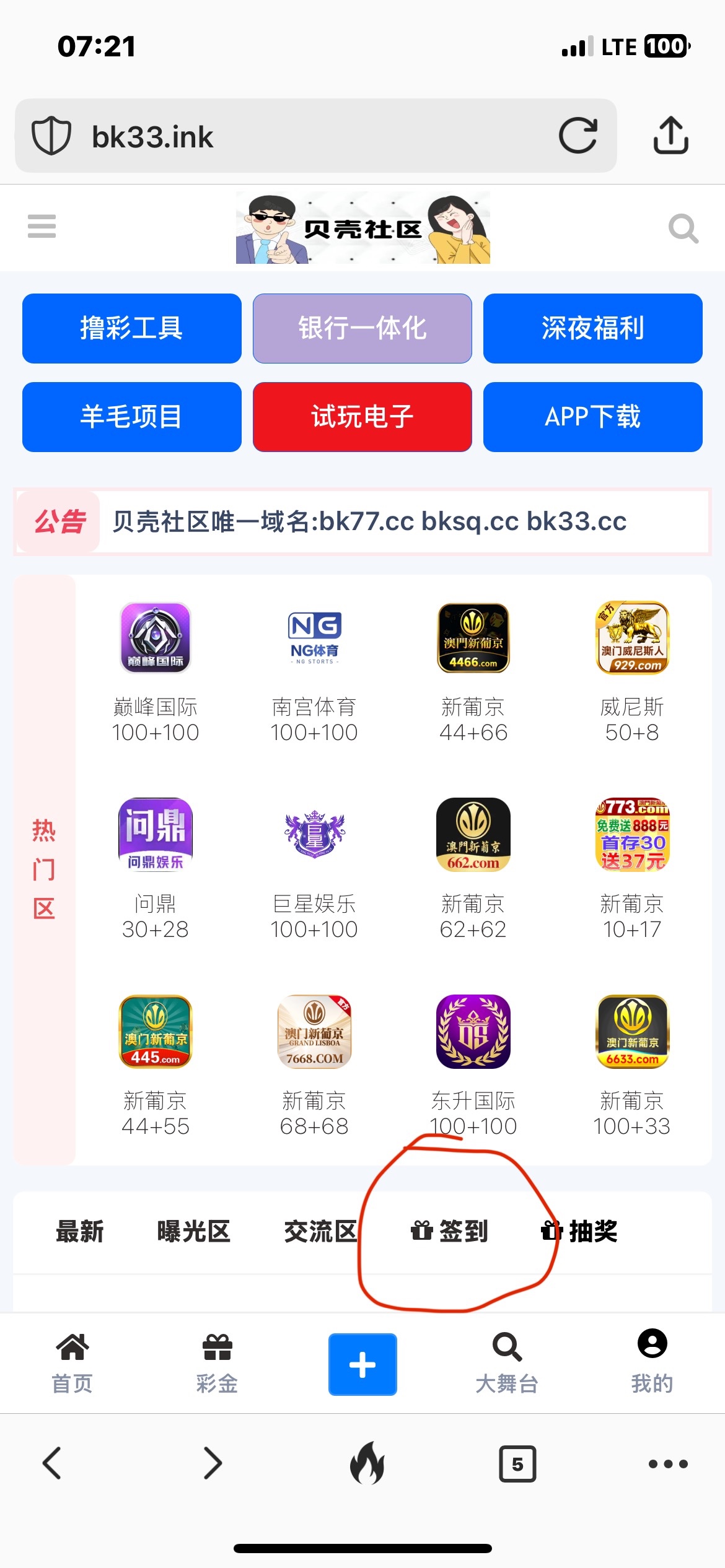Open the hamburger menu

42,227
